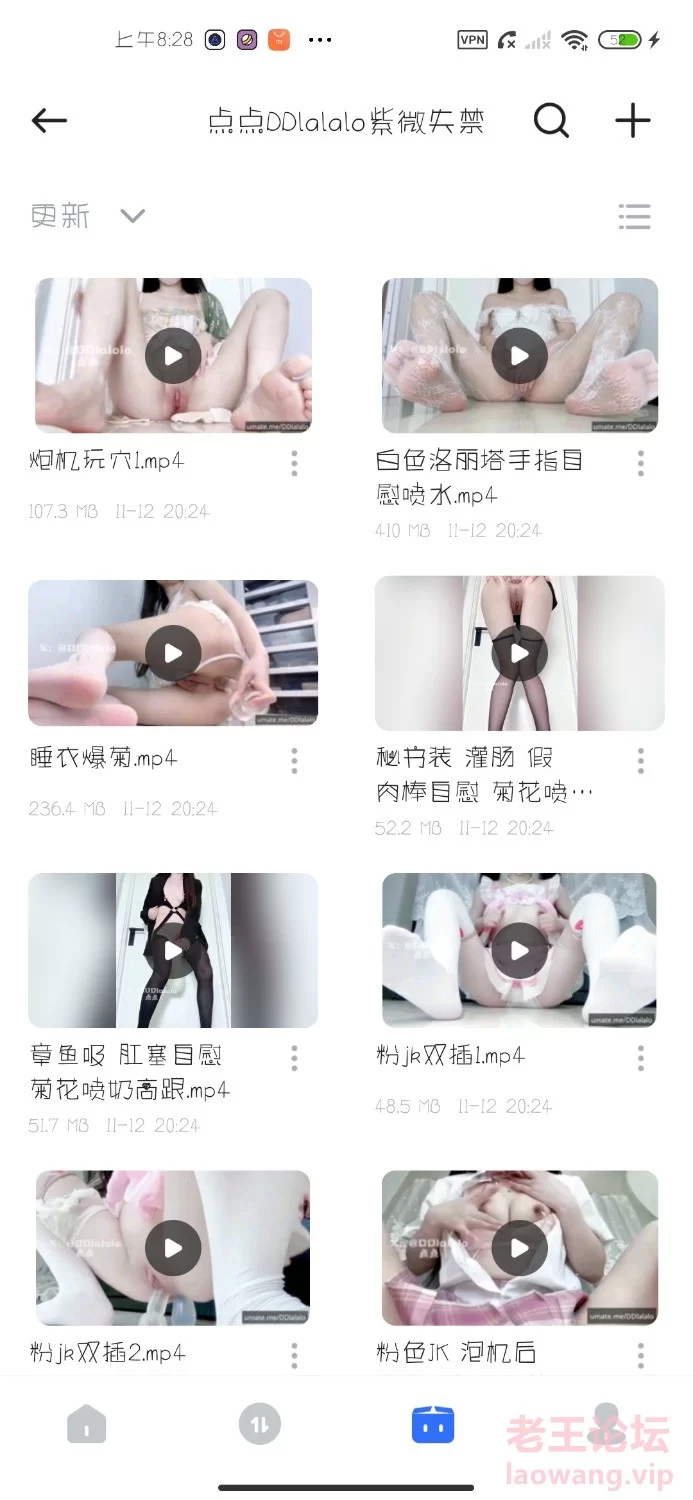Switch to the home tab
This screenshot has width=693, height=1500.
coord(86,1423)
